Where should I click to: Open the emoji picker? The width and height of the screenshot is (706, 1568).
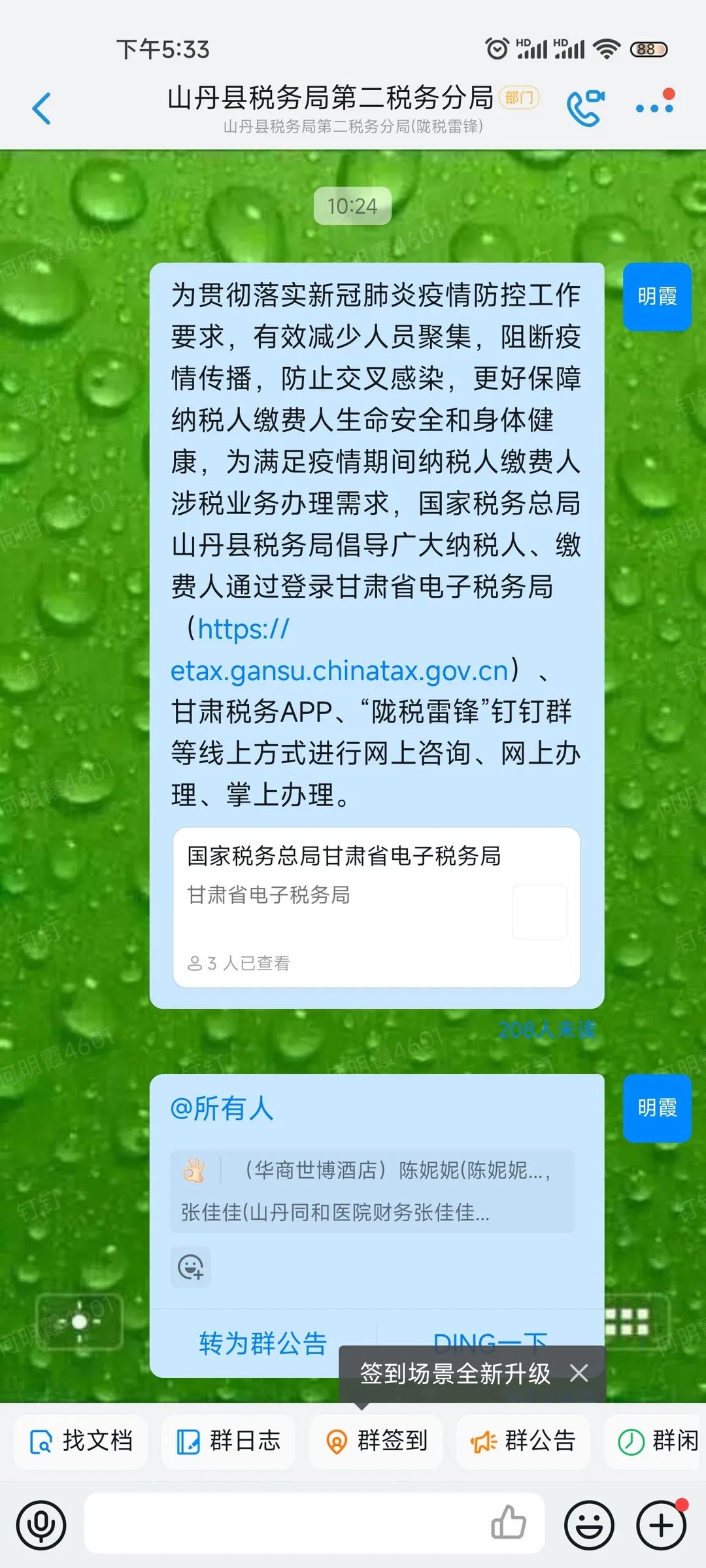pyautogui.click(x=589, y=1525)
